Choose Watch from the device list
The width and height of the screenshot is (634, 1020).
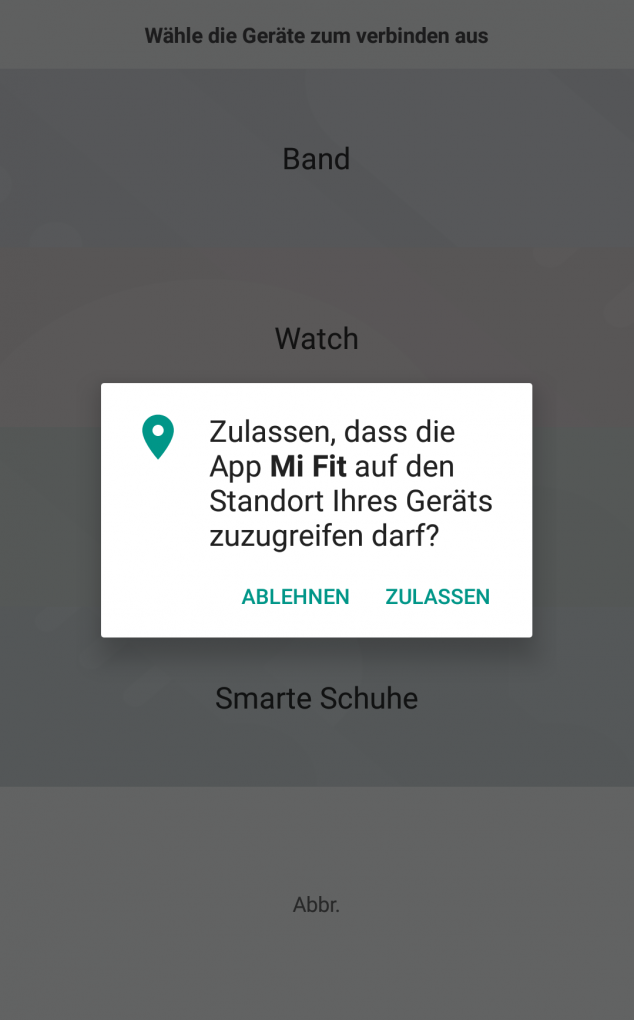tap(316, 339)
